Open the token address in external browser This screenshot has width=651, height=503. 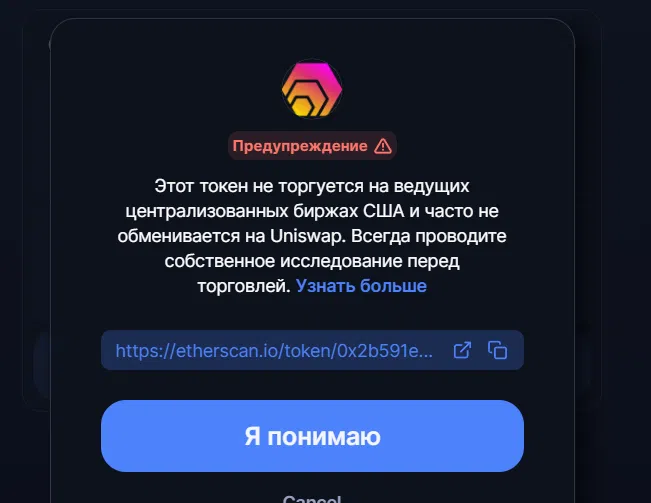pyautogui.click(x=462, y=351)
